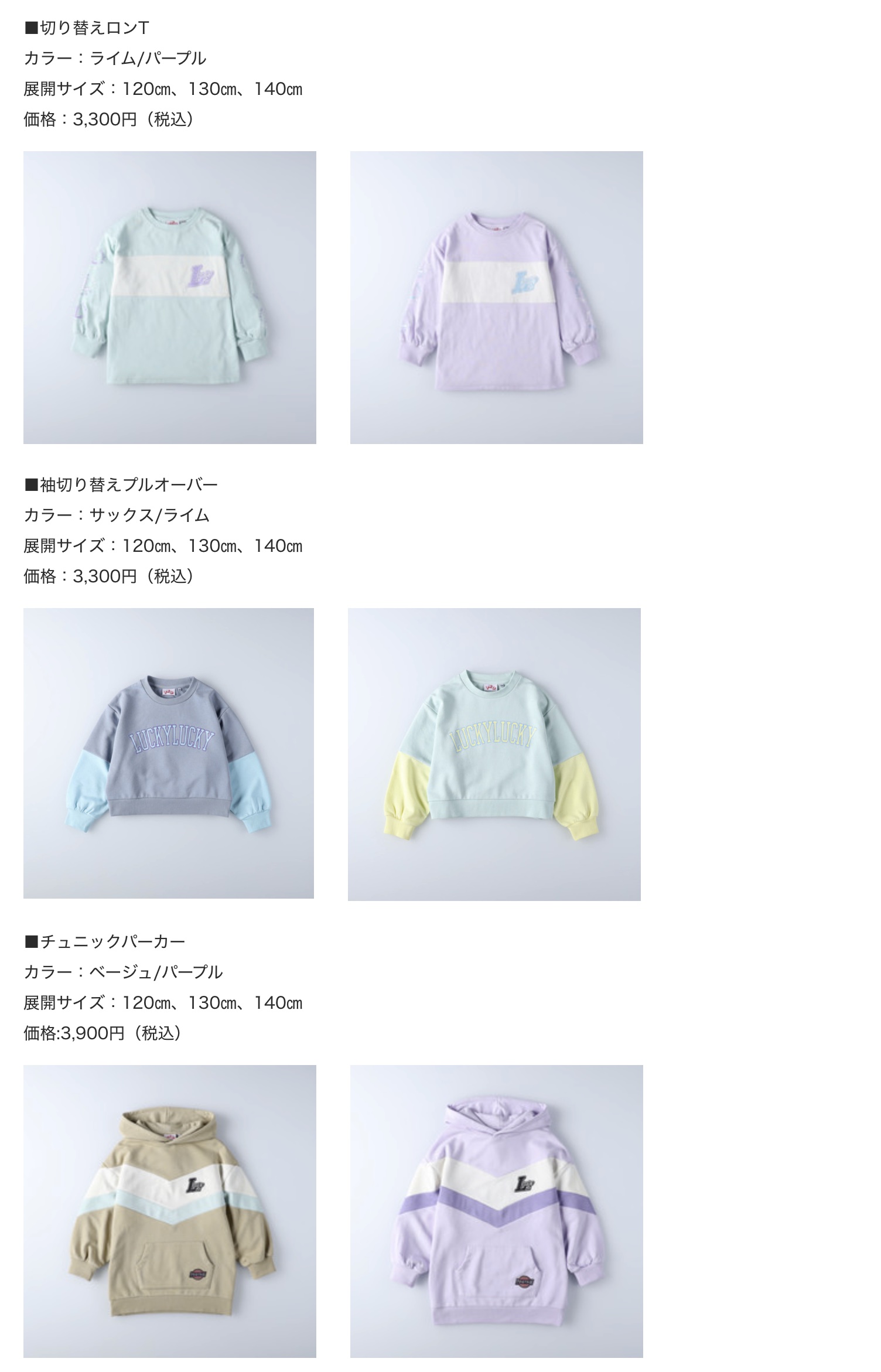Enlarge the purple tunic hoodie picture
881x1372 pixels.
(496, 1213)
